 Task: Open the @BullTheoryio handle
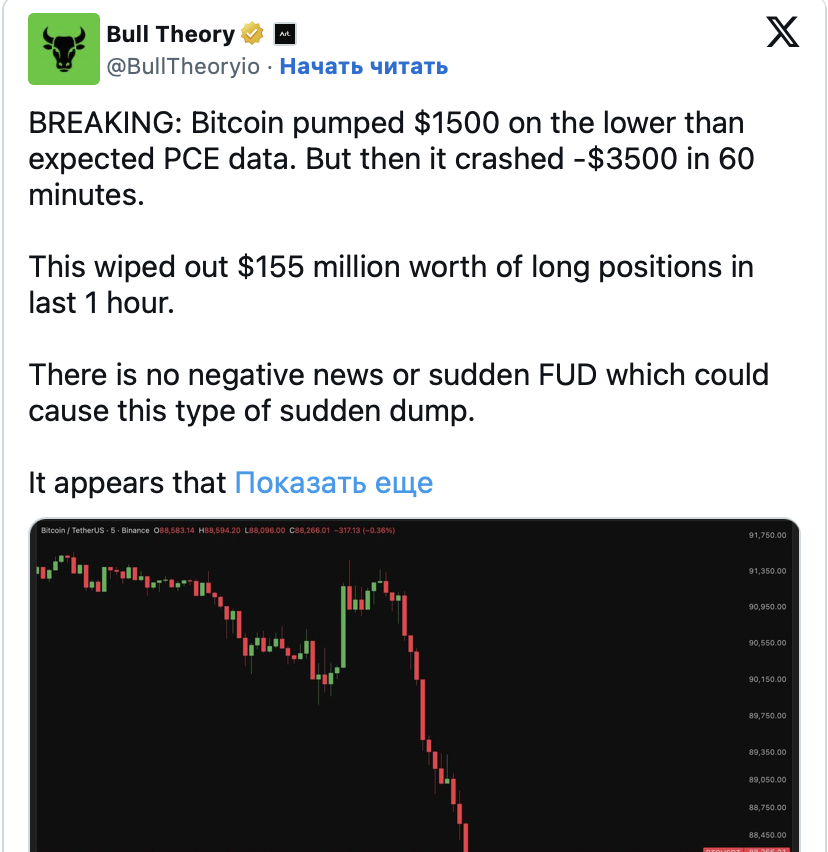pos(183,67)
